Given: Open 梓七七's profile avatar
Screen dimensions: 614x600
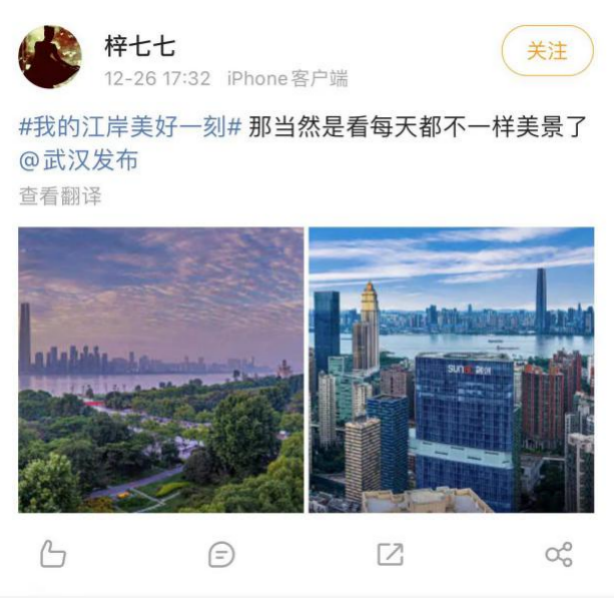Looking at the screenshot, I should [49, 57].
